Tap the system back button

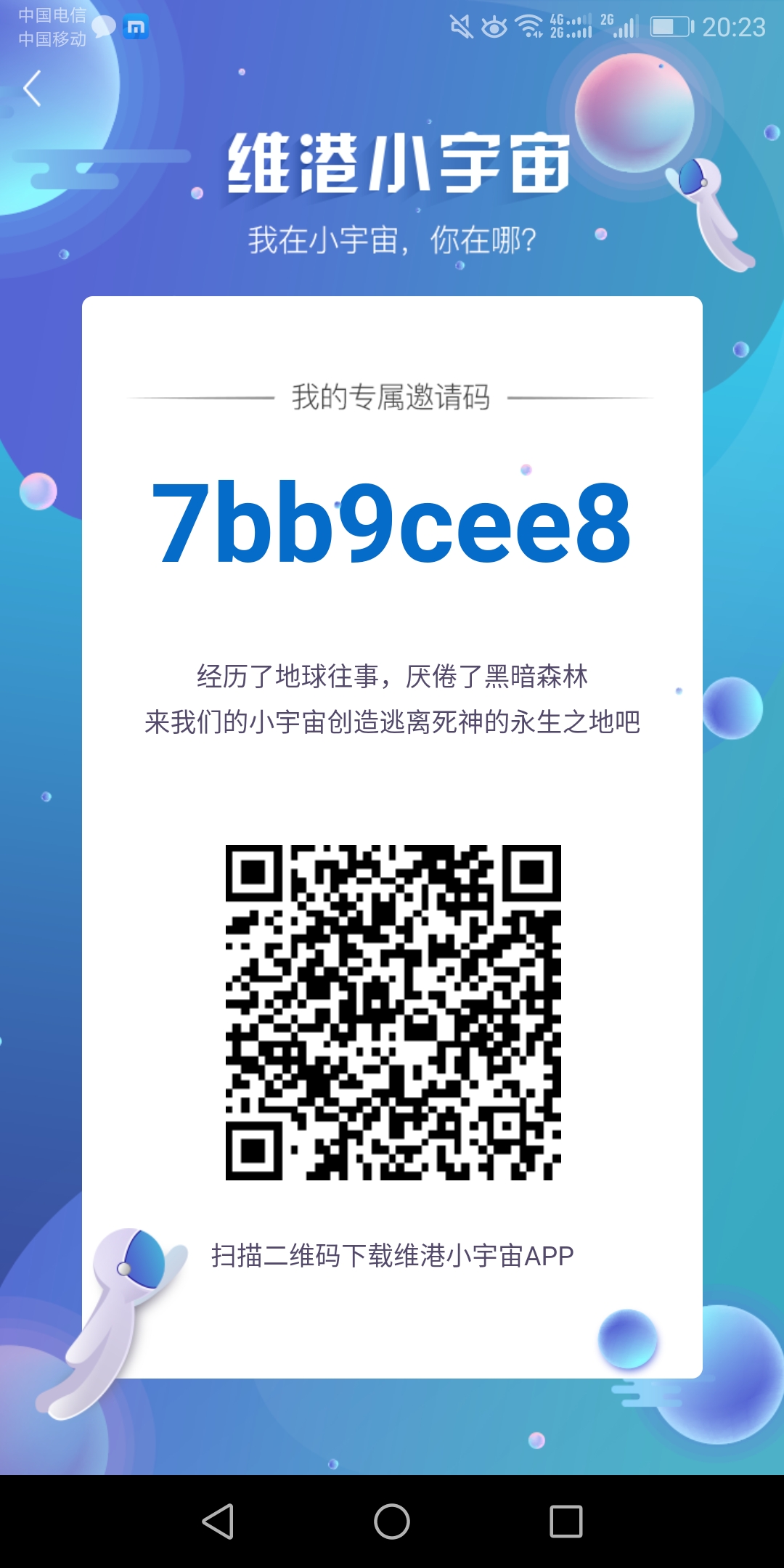coord(218,1521)
